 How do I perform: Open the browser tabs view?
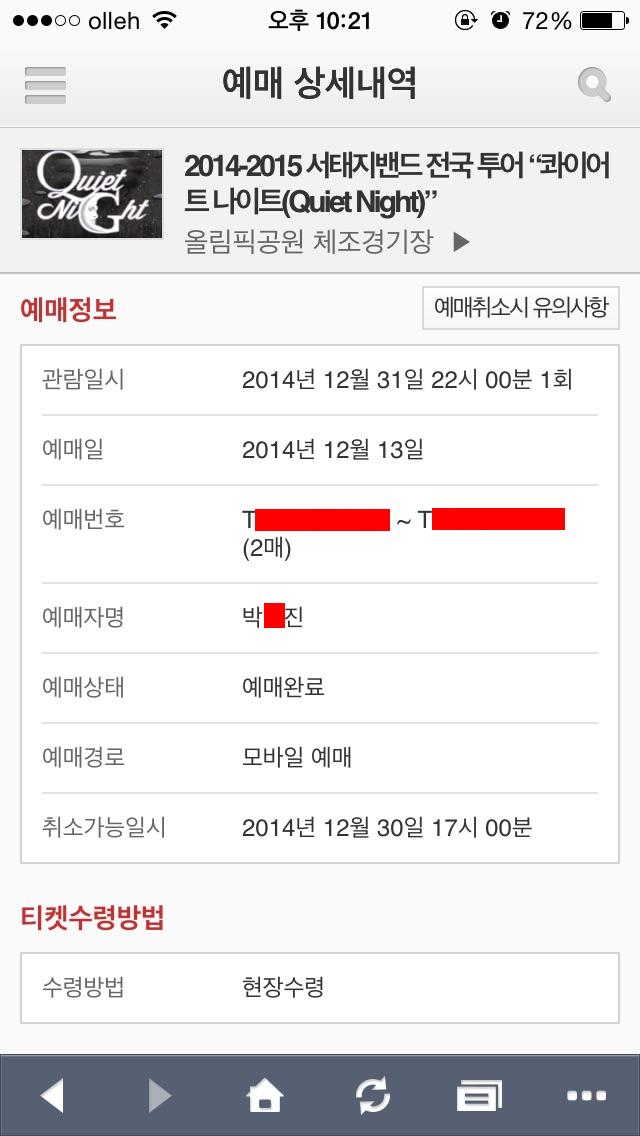[x=479, y=1096]
